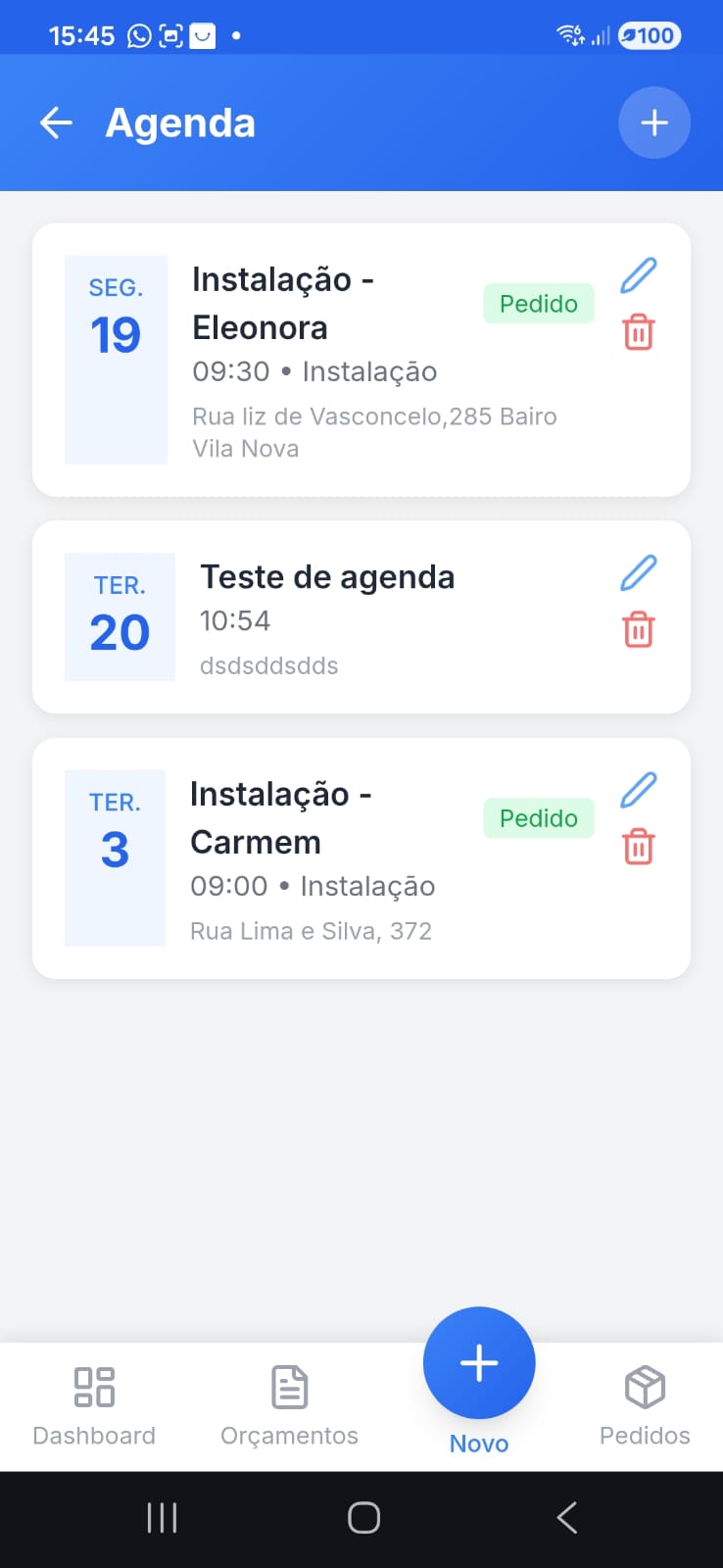This screenshot has width=723, height=1568.
Task: Edit the Instalação - Carmem appointment
Action: pos(638,789)
